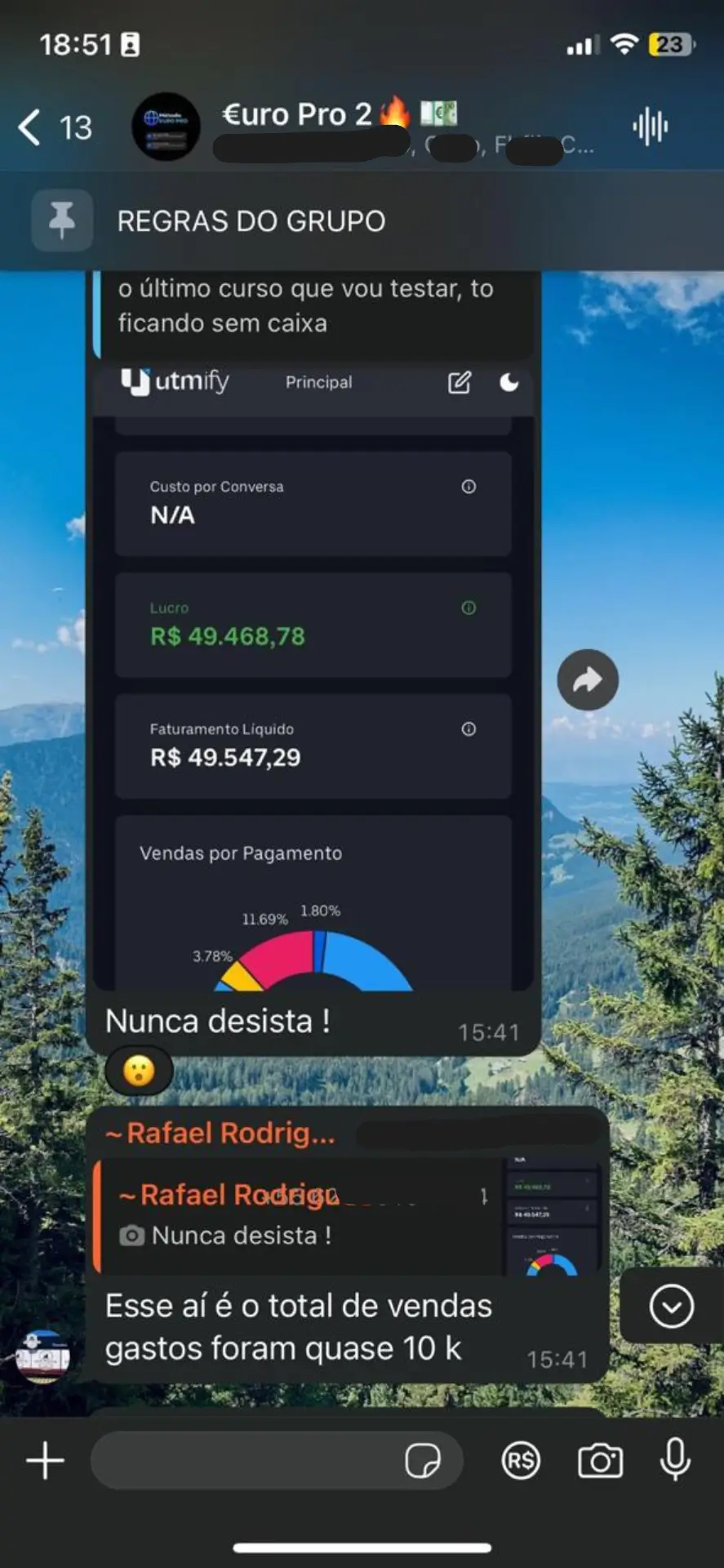Open the attachment plus menu
The height and width of the screenshot is (1568, 724).
pyautogui.click(x=46, y=1460)
